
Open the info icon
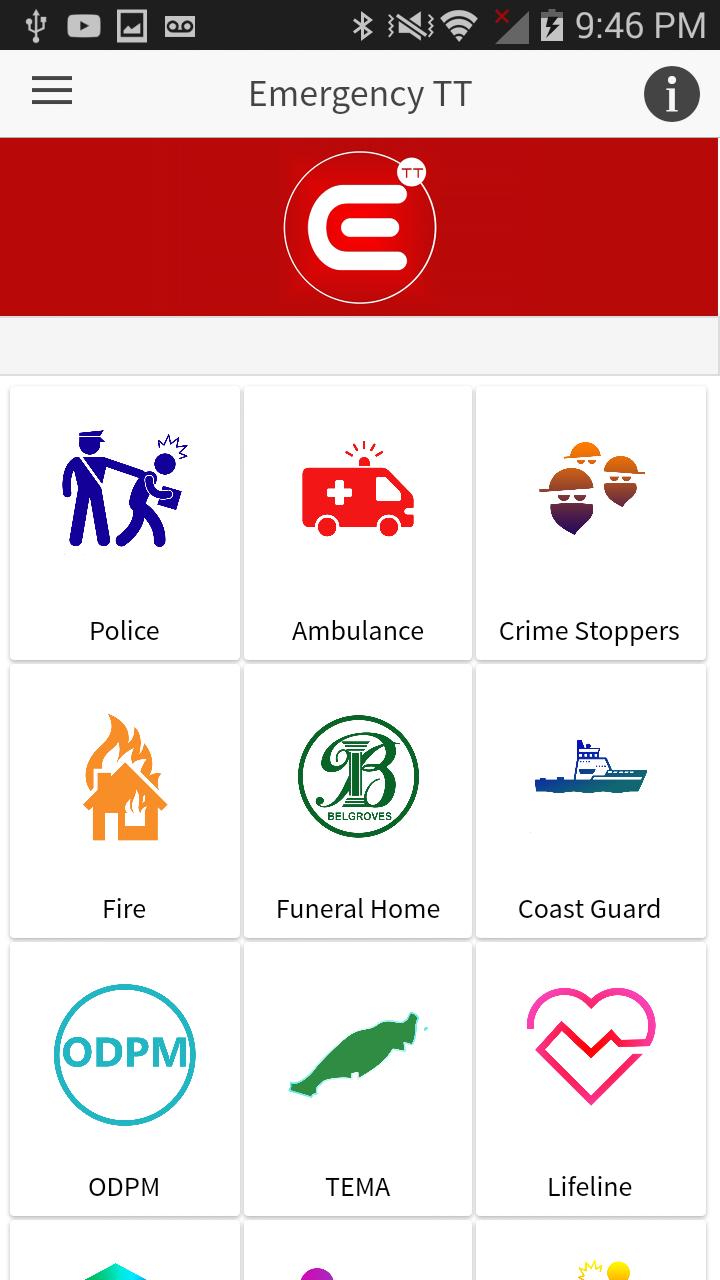click(x=671, y=94)
